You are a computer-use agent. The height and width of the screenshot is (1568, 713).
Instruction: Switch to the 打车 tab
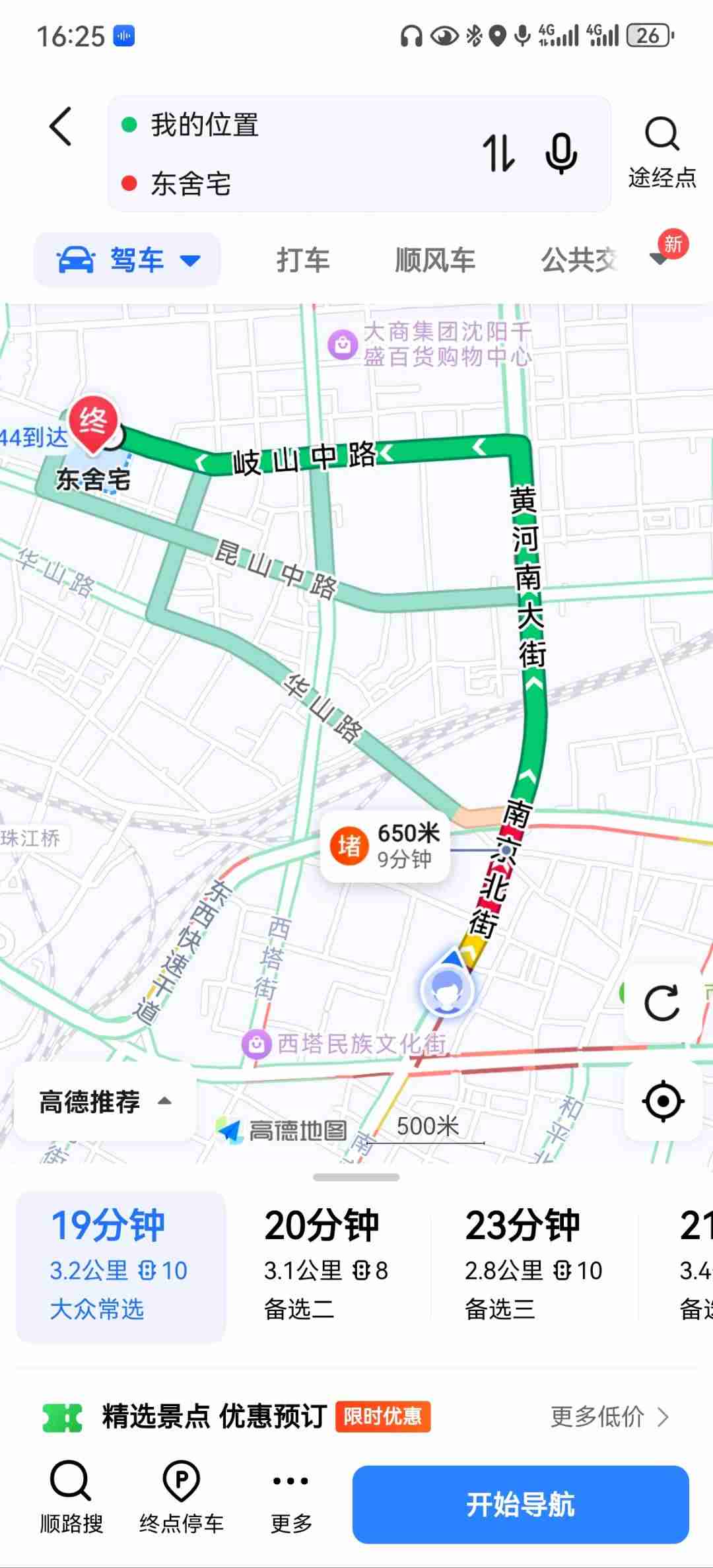click(303, 260)
